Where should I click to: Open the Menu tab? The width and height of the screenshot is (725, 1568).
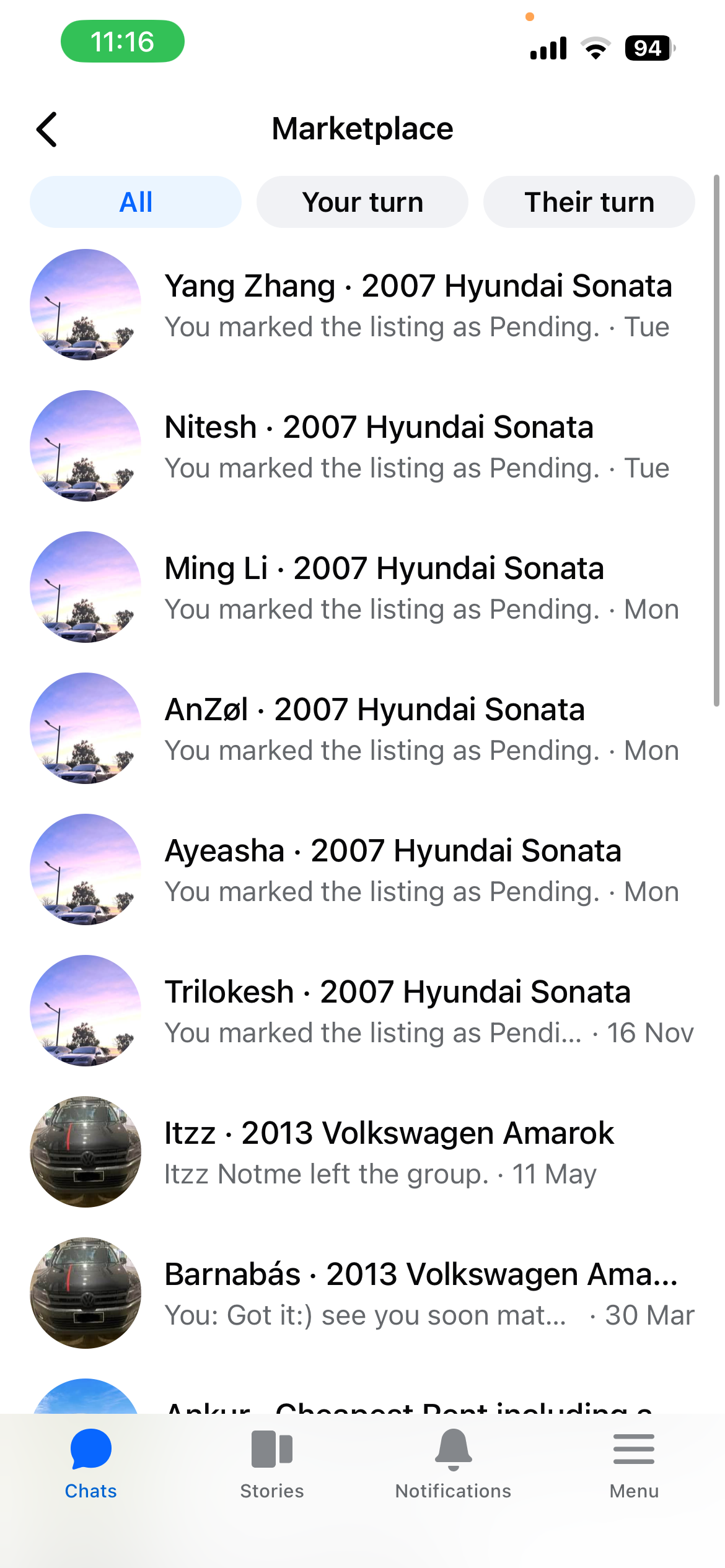pos(634,1463)
